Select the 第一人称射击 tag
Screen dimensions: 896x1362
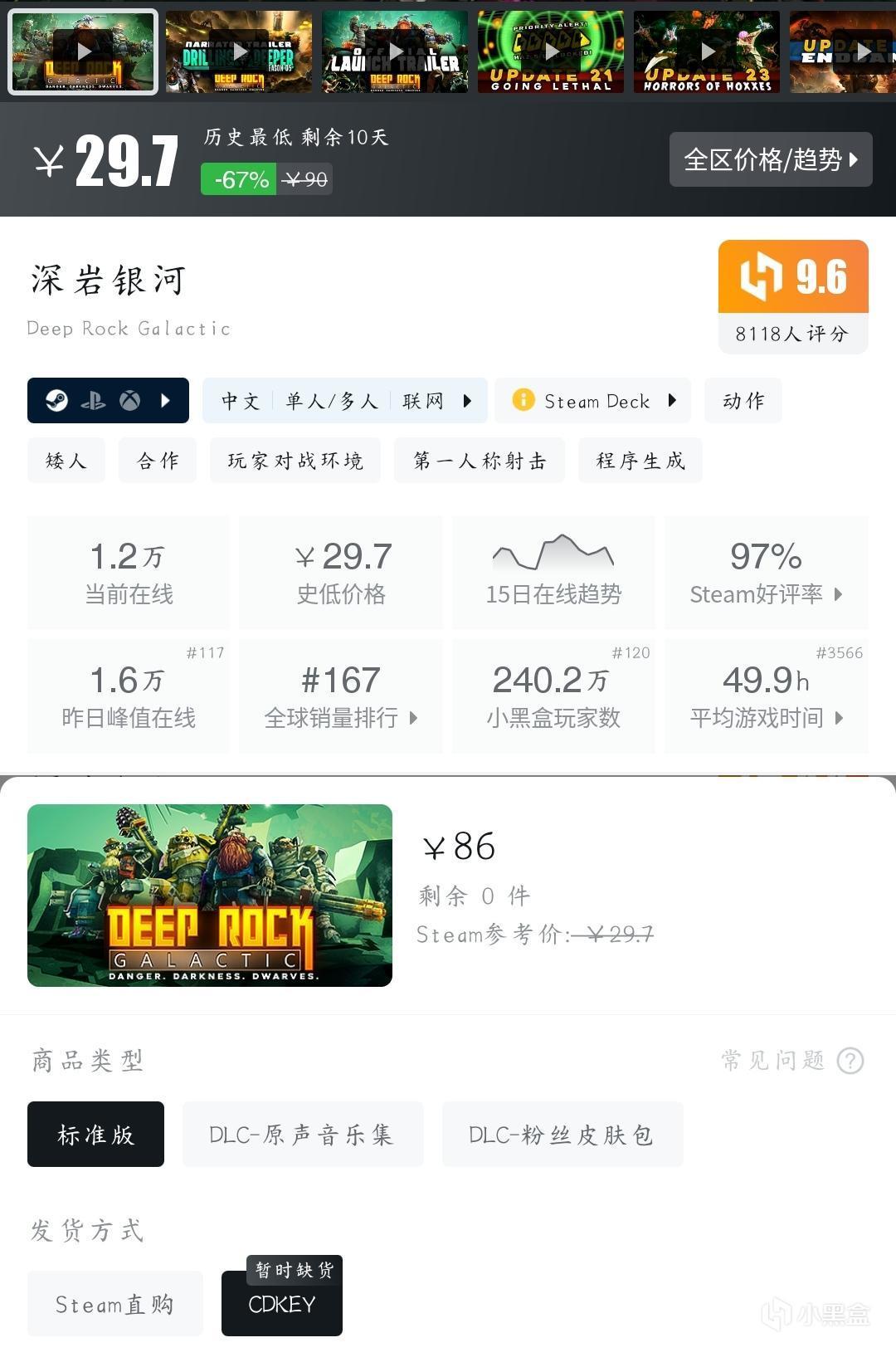pos(480,461)
